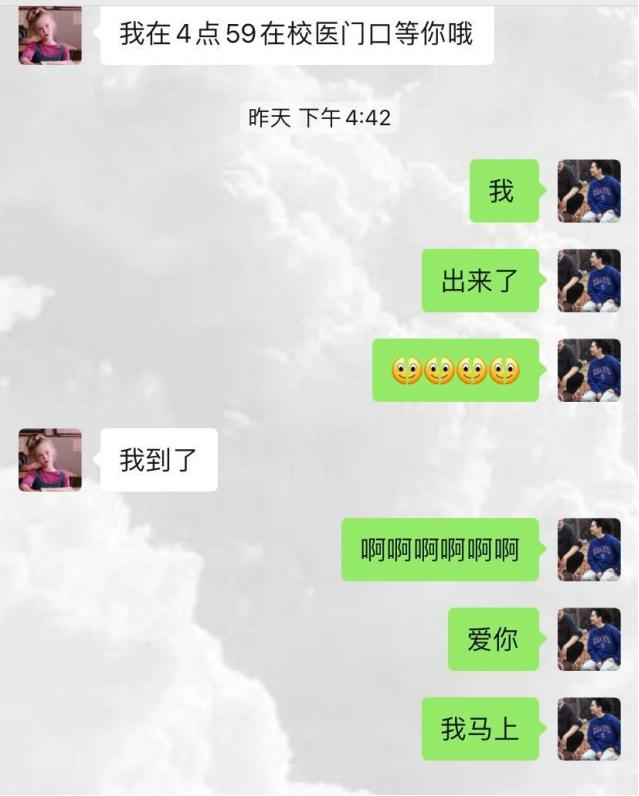Open avatar beside the single "我" bubble
Image resolution: width=639 pixels, height=796 pixels.
click(x=589, y=191)
